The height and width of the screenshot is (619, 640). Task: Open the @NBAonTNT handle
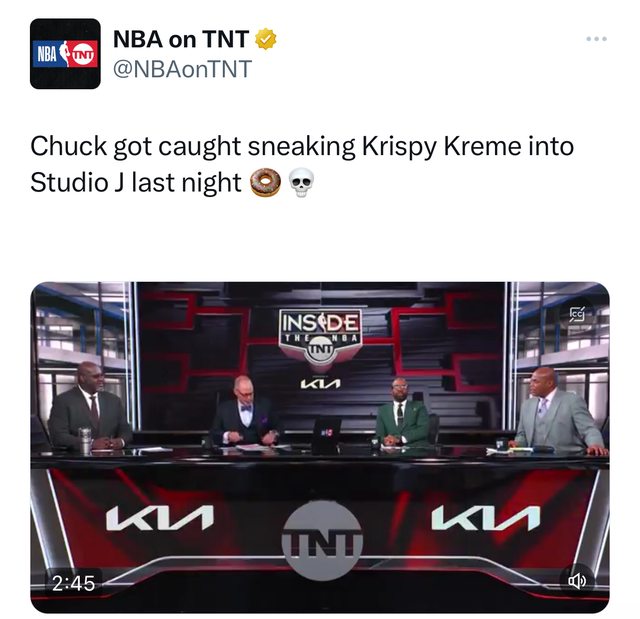pyautogui.click(x=182, y=69)
